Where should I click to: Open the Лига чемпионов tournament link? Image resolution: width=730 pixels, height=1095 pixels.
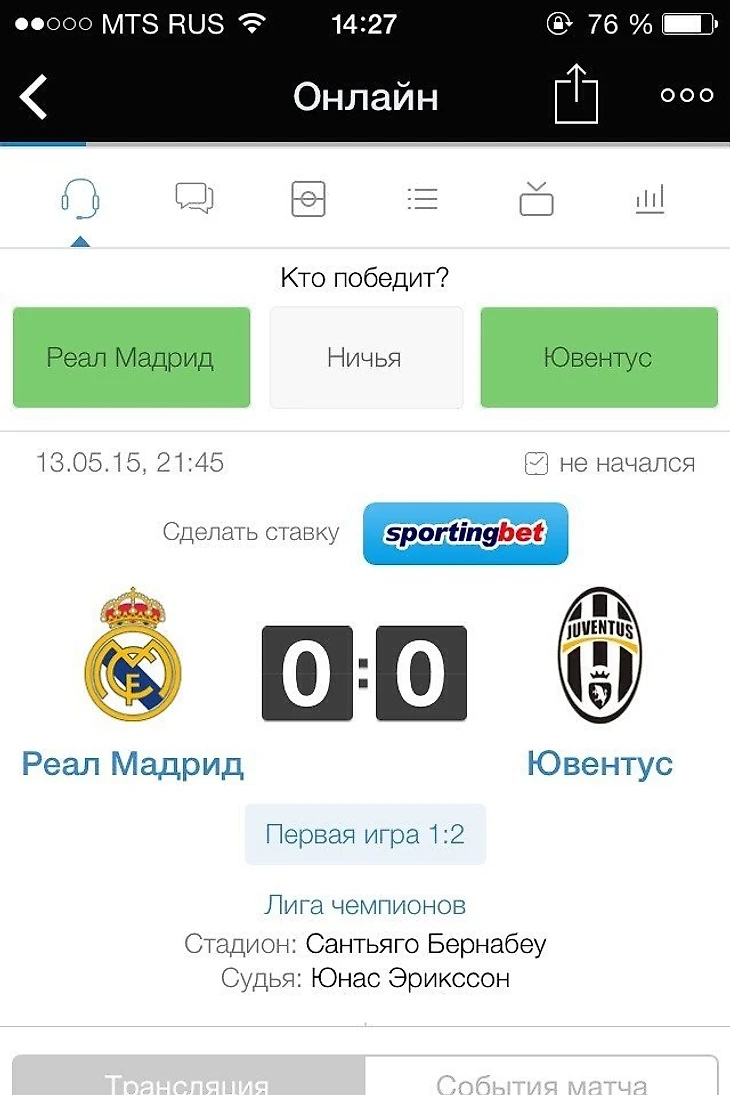(x=365, y=905)
